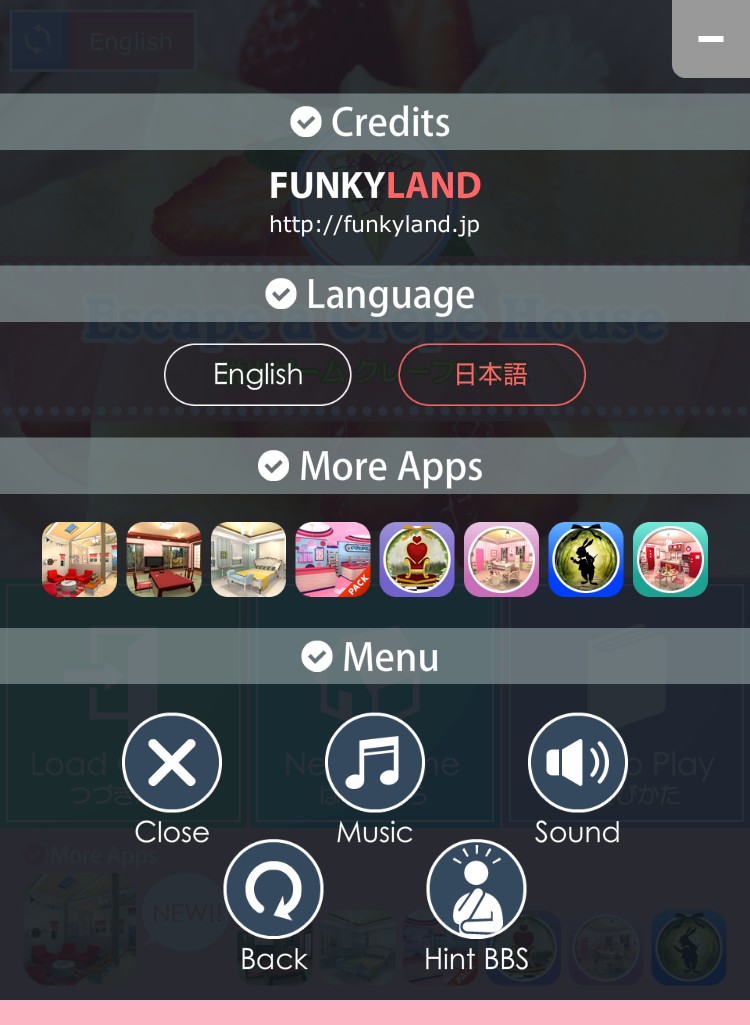Open the heart throne app icon

(x=417, y=560)
